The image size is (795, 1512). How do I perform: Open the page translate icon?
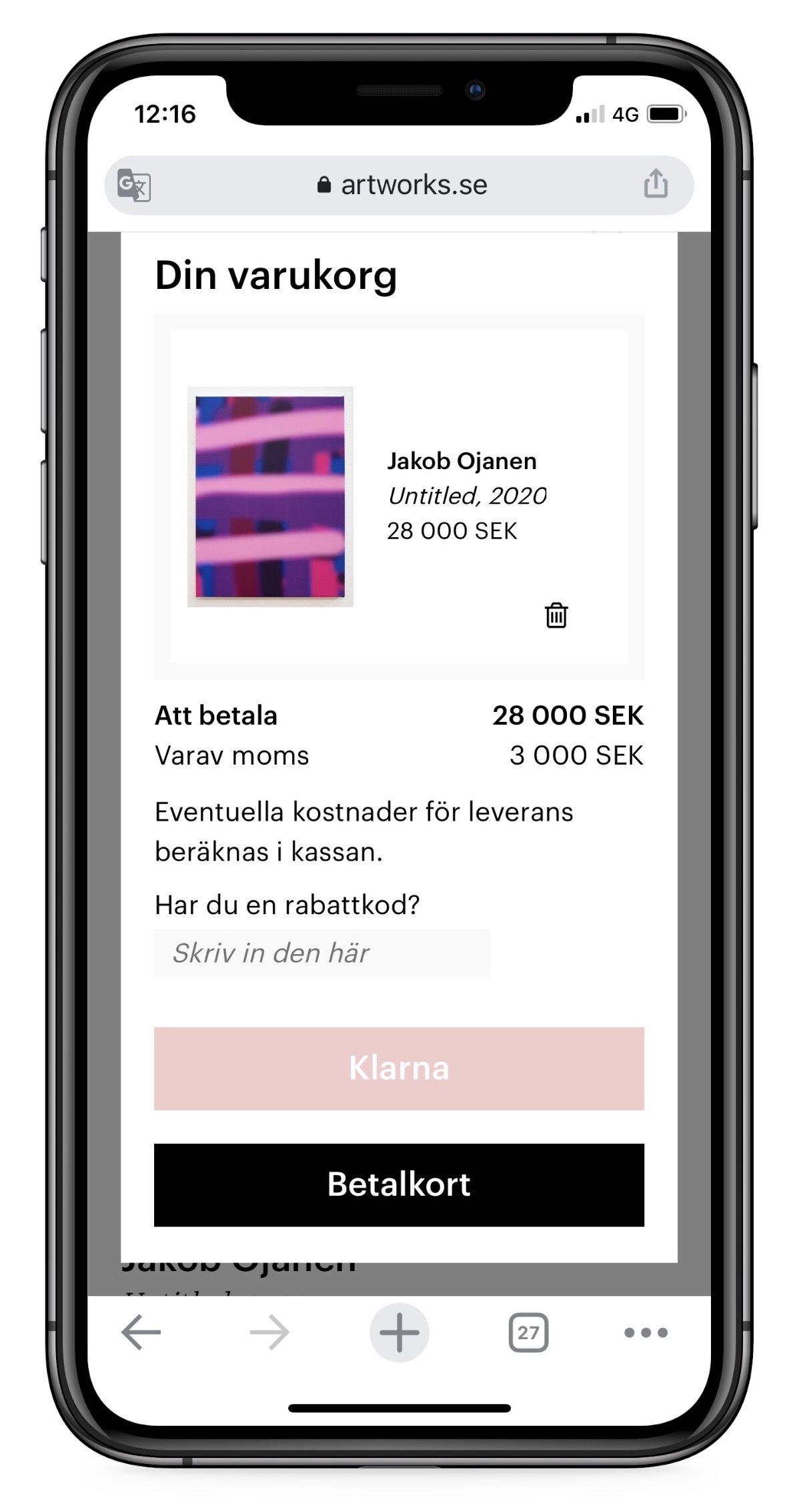[x=134, y=185]
